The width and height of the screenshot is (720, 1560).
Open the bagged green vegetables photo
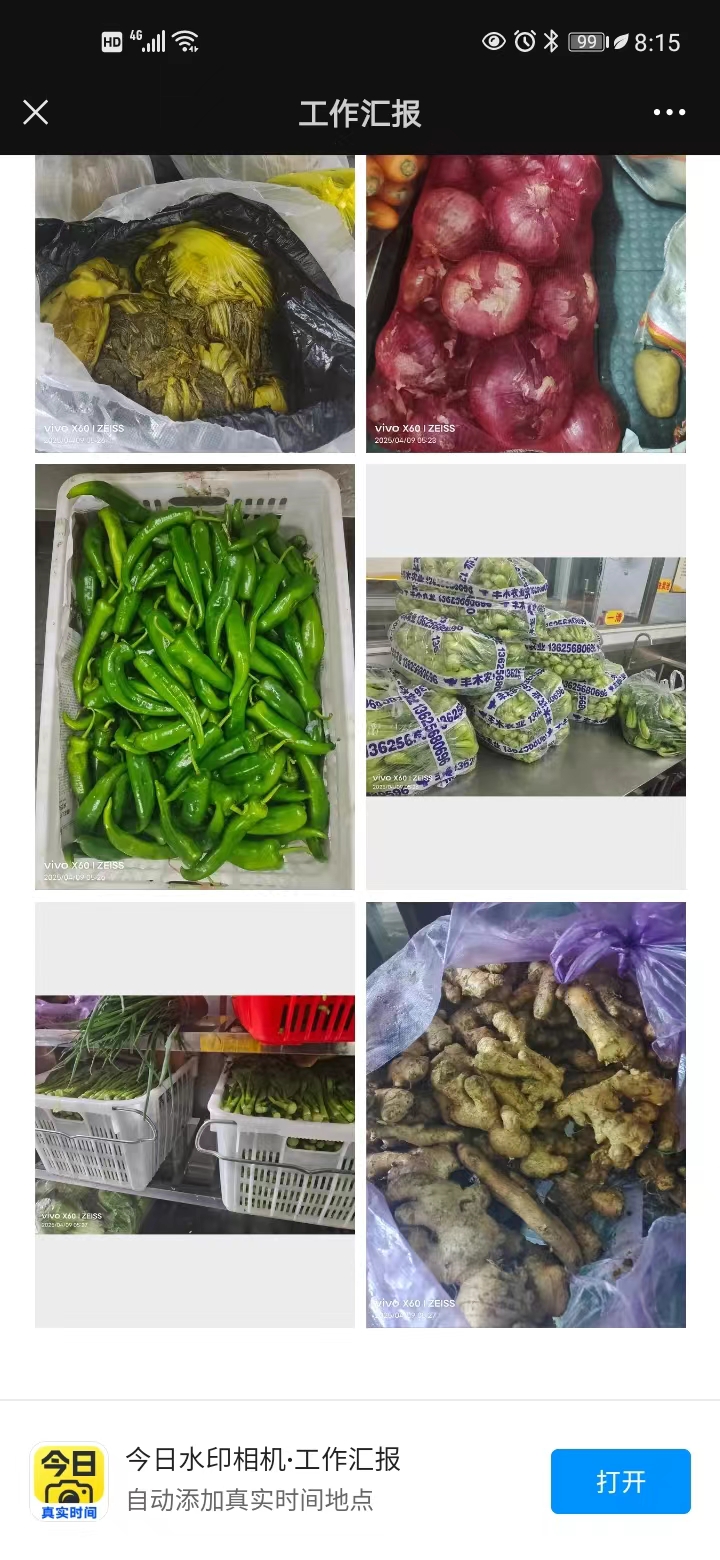pos(525,676)
